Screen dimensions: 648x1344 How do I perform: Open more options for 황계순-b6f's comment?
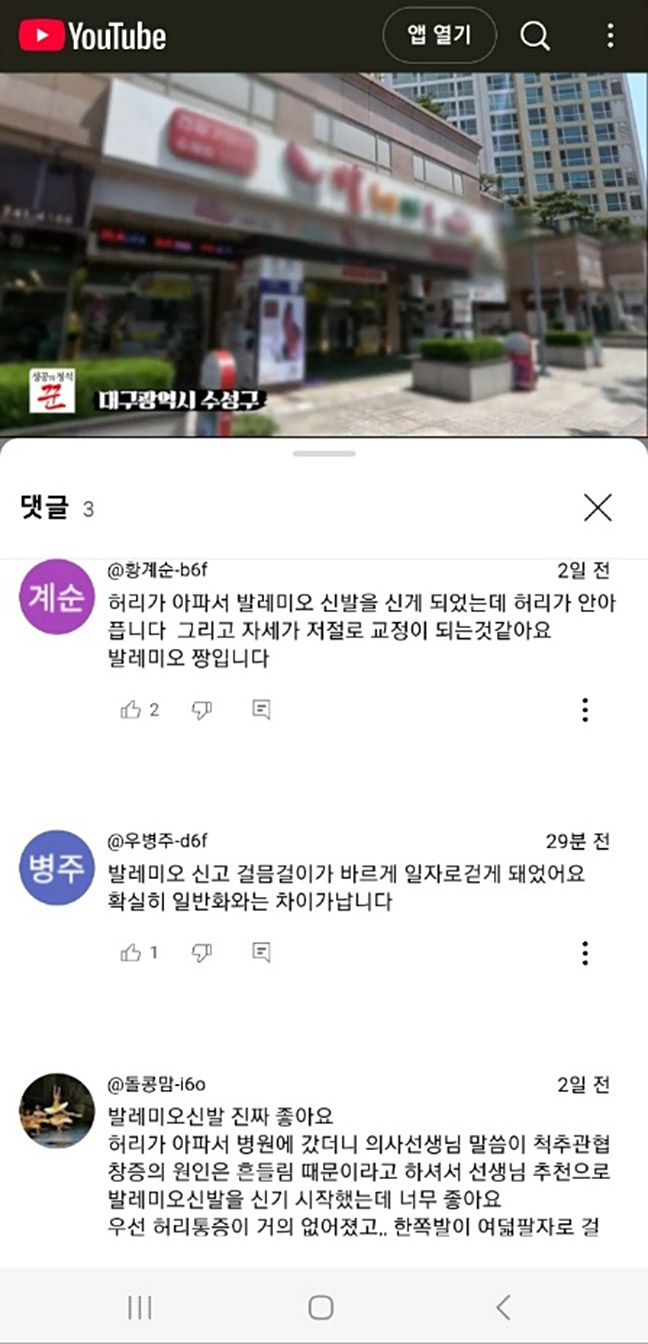[585, 710]
